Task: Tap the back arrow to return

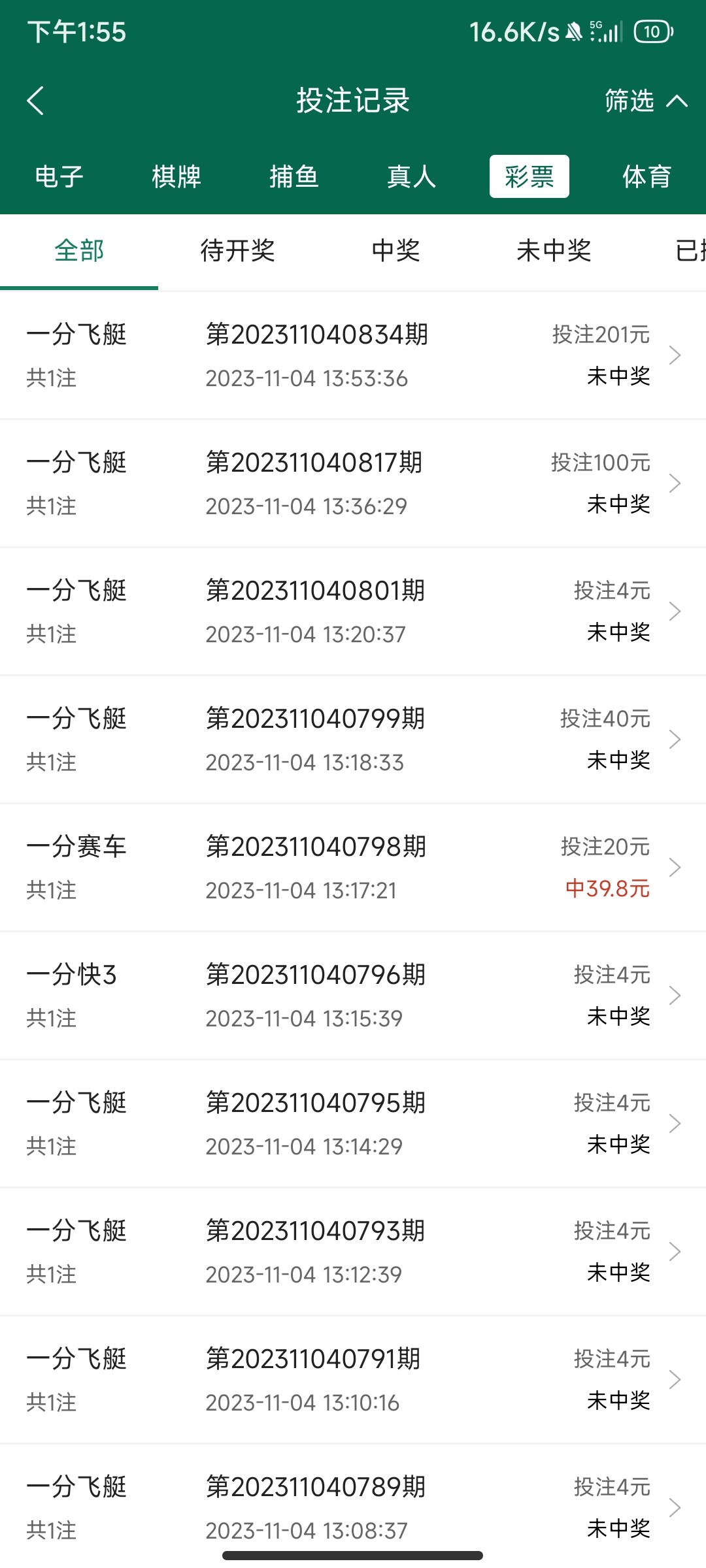Action: 36,101
